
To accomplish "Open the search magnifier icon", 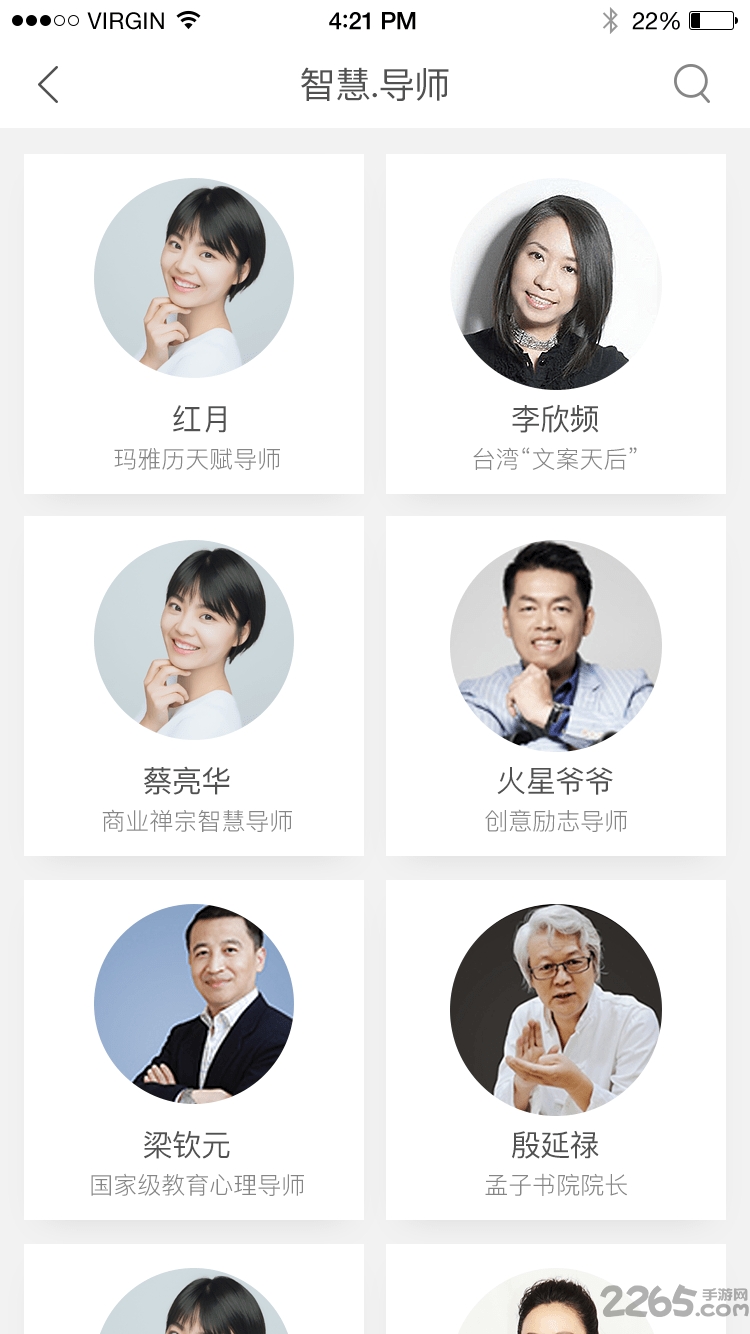I will click(x=691, y=84).
